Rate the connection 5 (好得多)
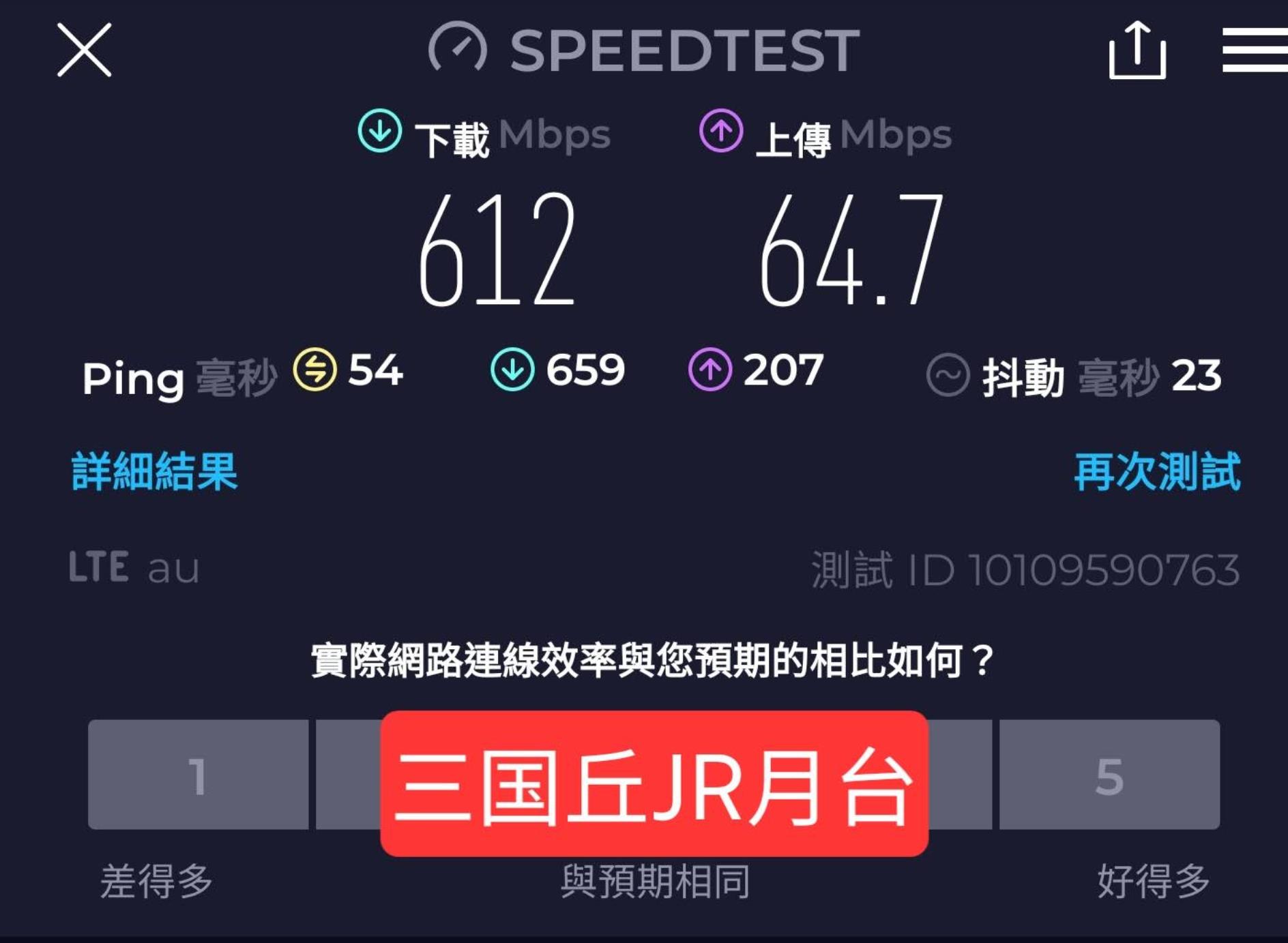The height and width of the screenshot is (943, 1288). [1109, 775]
